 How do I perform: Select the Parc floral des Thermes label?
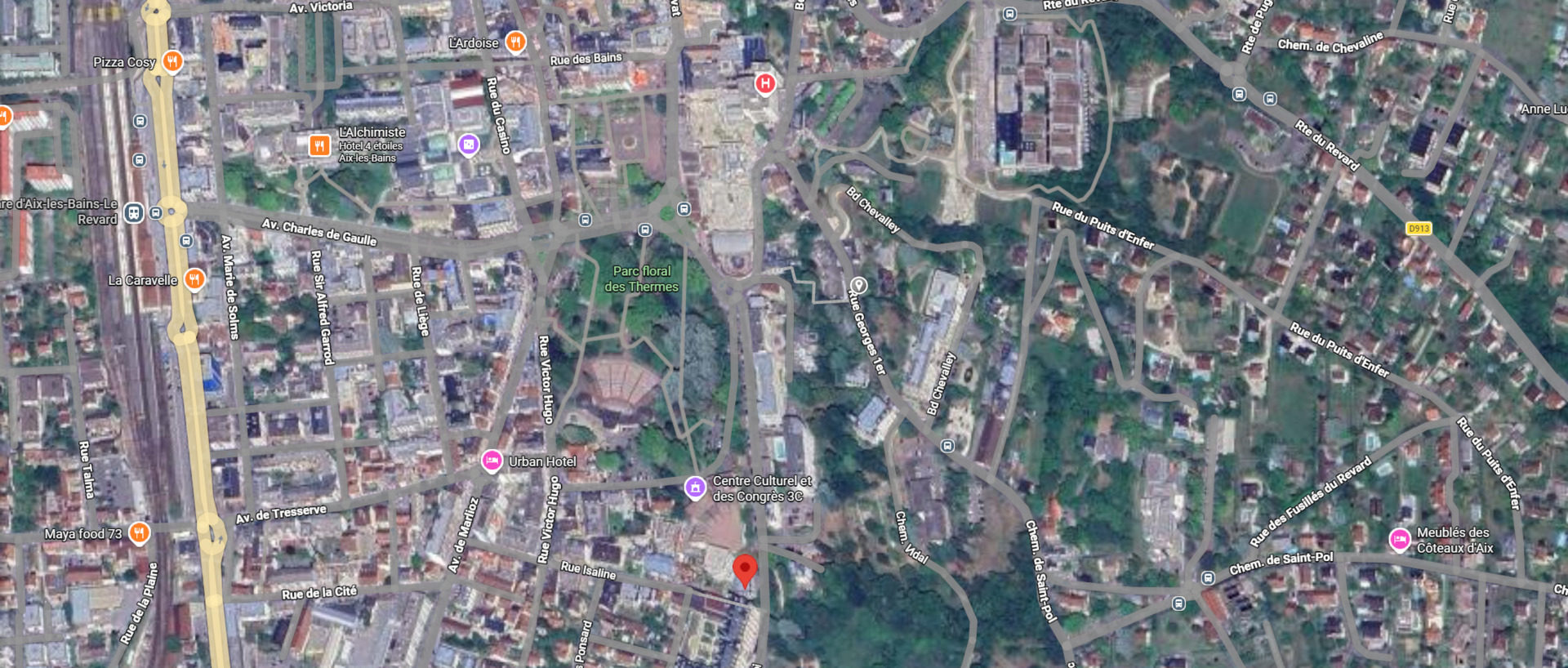pos(642,278)
